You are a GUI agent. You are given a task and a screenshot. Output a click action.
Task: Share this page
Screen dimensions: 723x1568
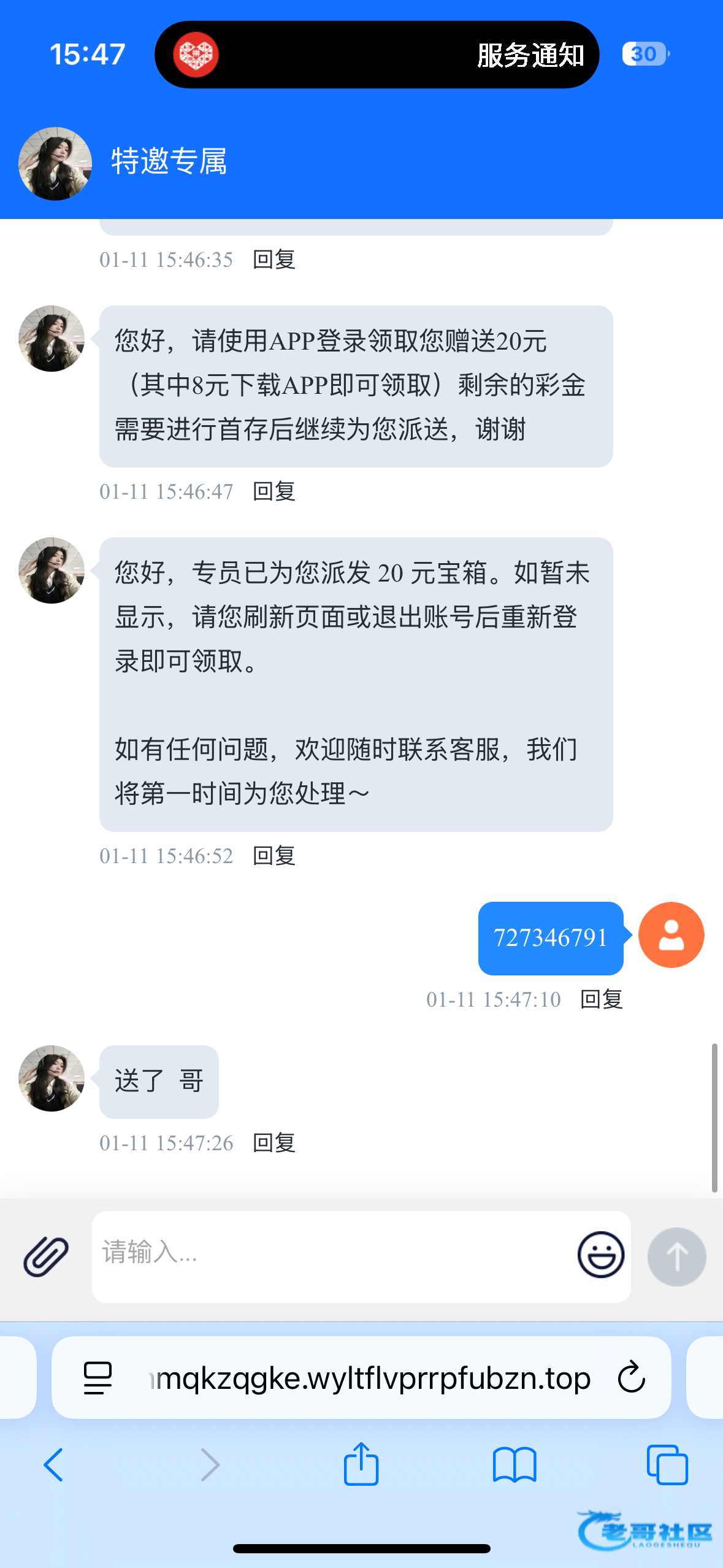click(x=361, y=1464)
